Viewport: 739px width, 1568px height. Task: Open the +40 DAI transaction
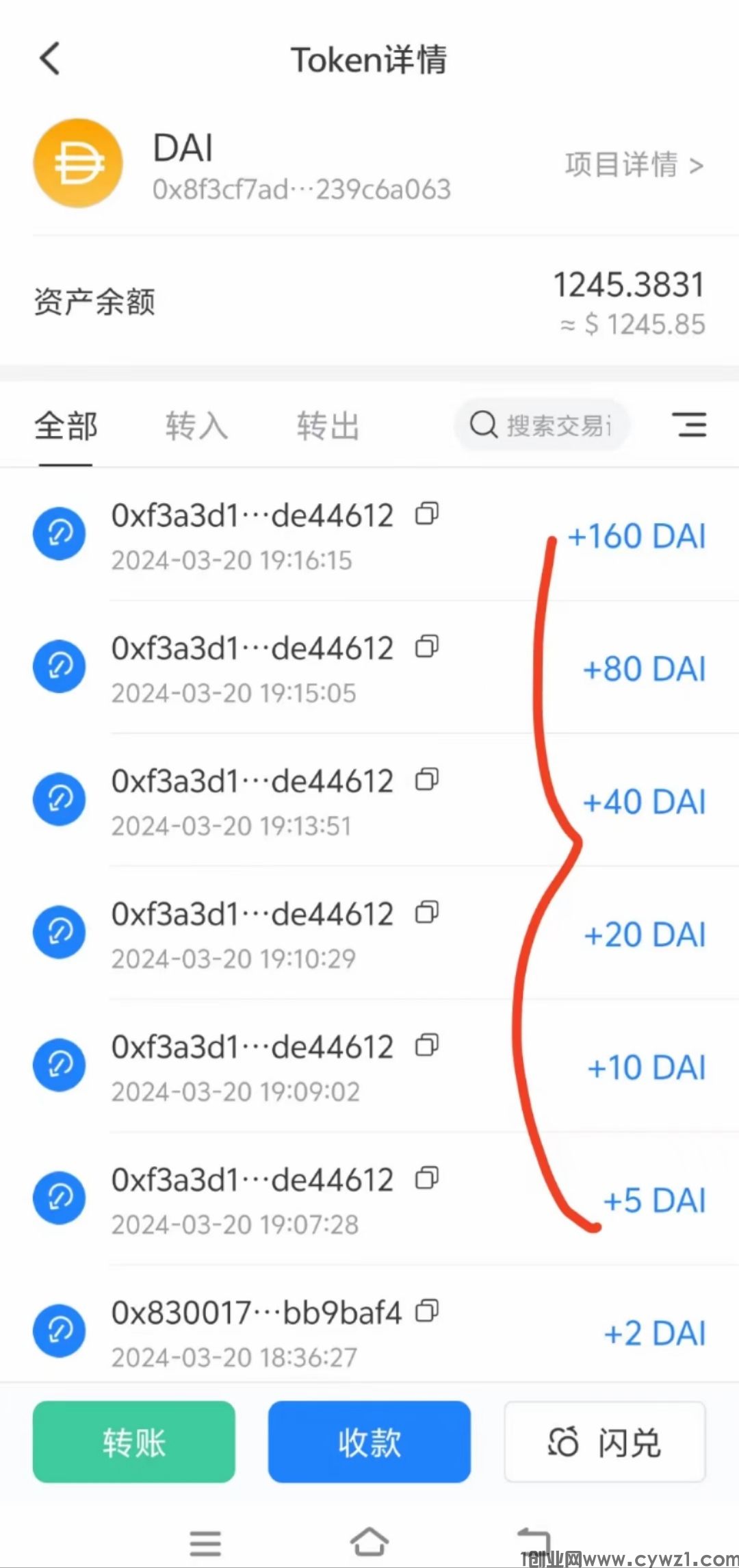coord(369,801)
